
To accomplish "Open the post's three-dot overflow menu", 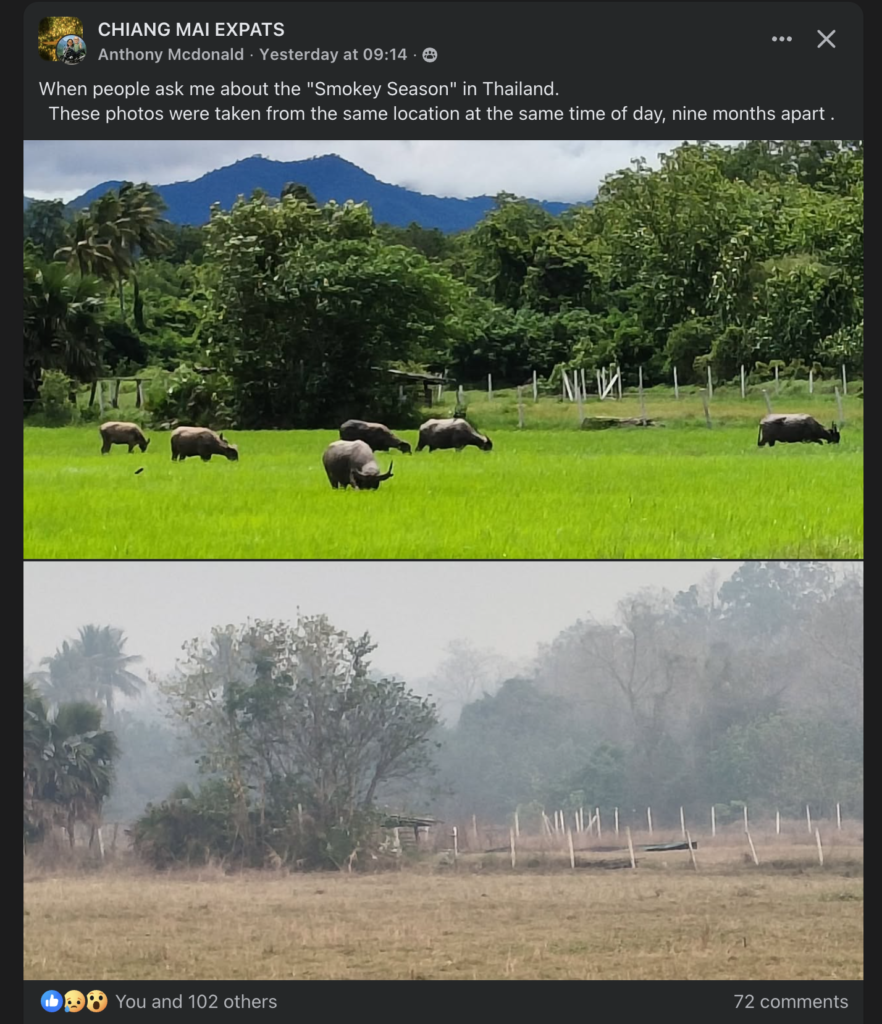I will click(x=781, y=39).
